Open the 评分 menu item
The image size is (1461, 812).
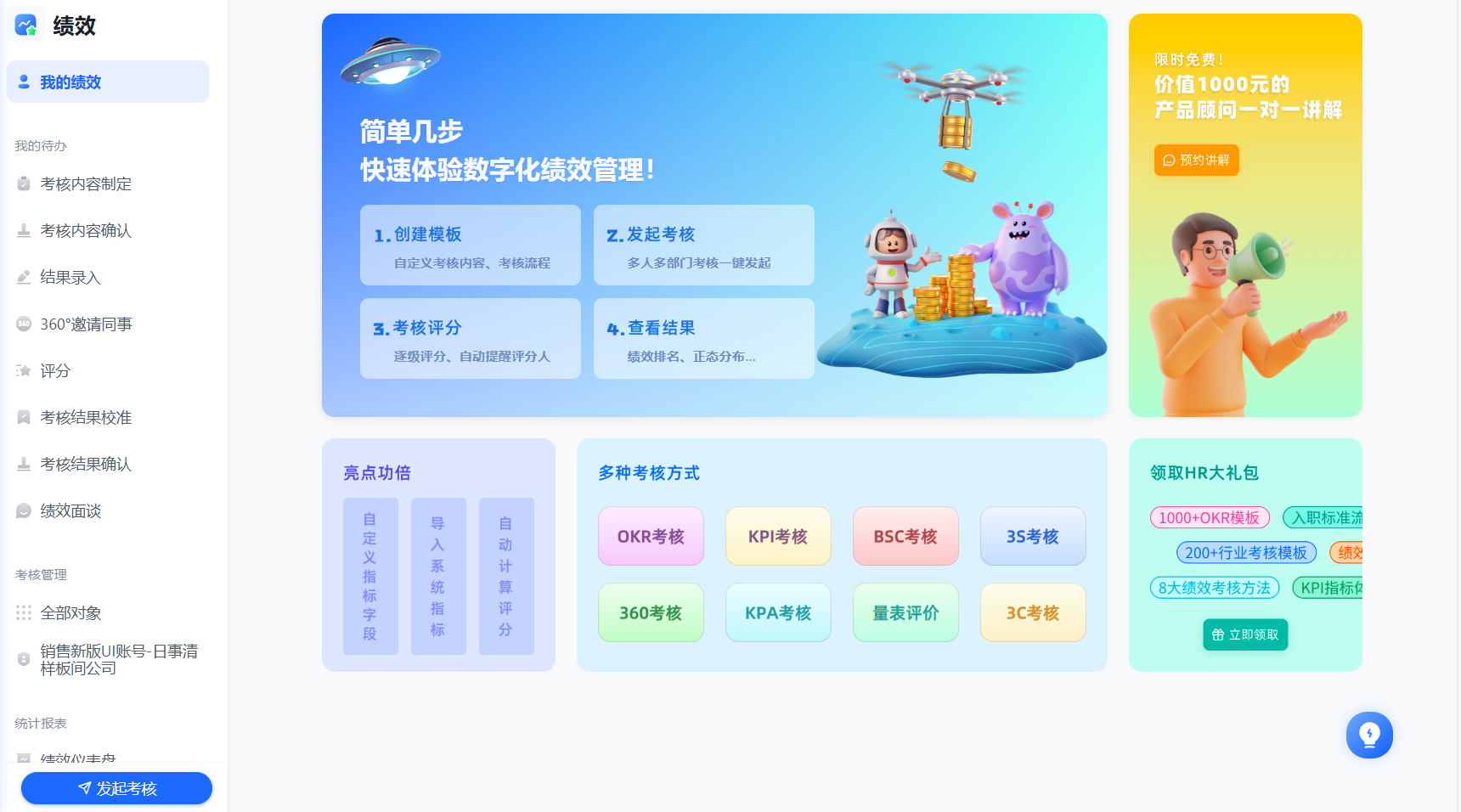point(54,371)
